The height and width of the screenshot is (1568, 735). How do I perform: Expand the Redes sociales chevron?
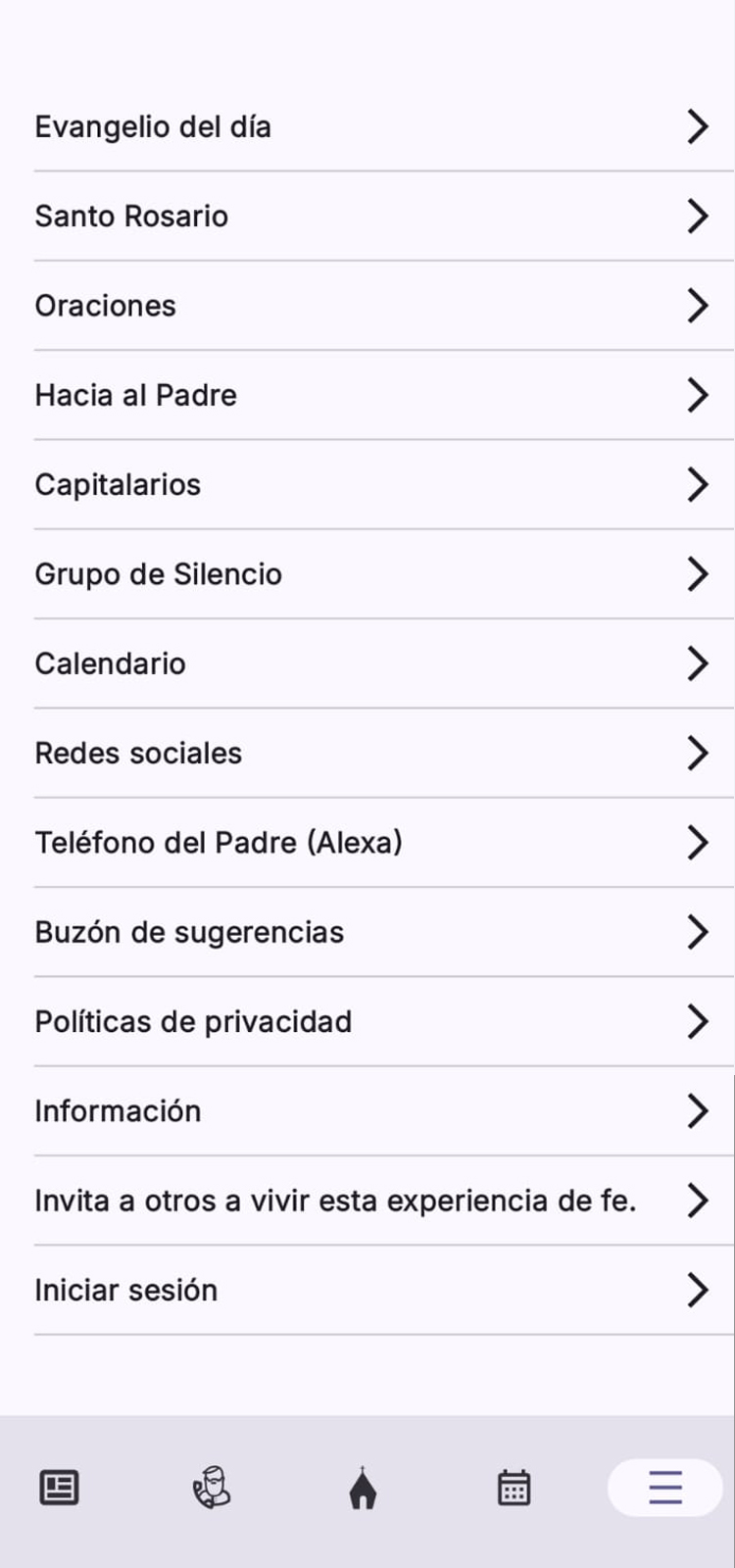tap(698, 753)
